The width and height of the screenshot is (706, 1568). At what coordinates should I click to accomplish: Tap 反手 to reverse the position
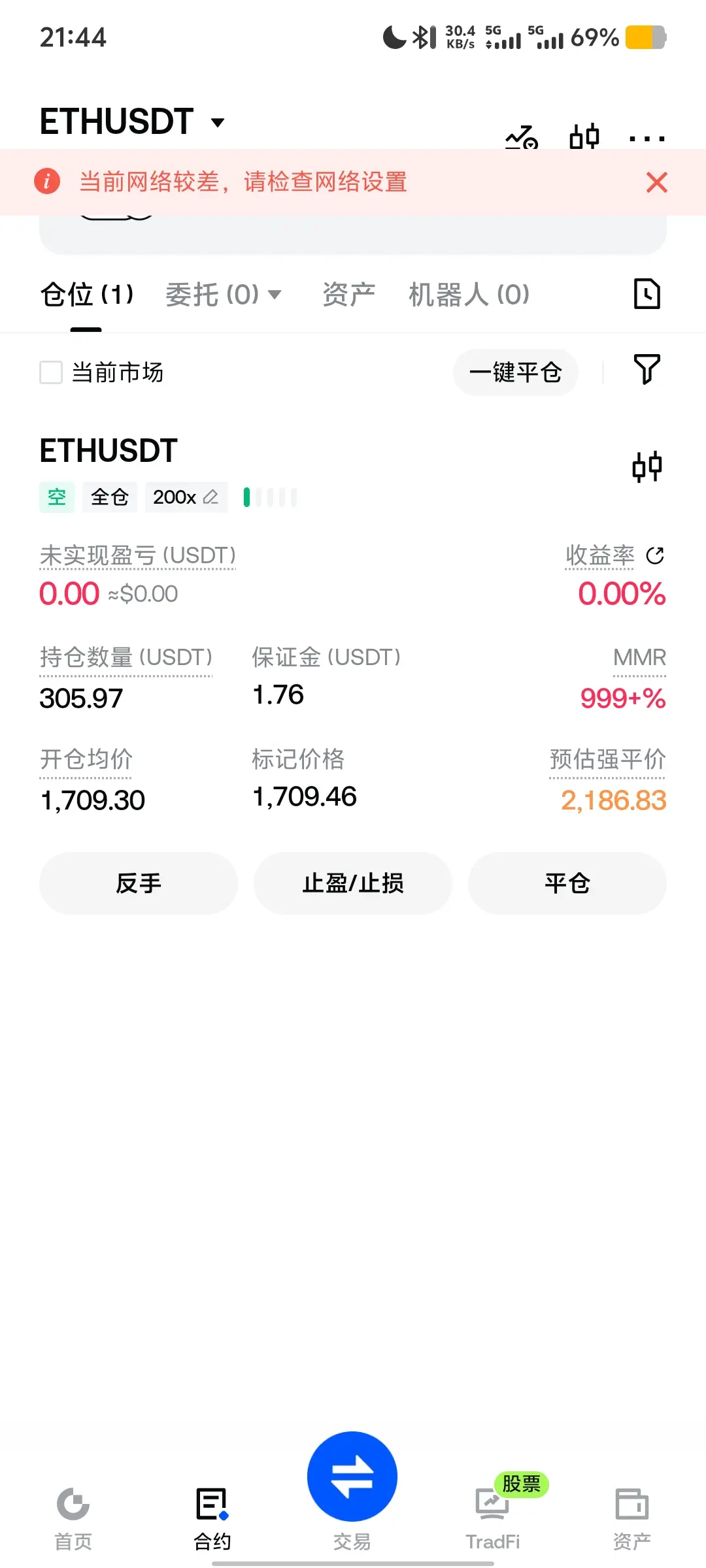pos(139,883)
